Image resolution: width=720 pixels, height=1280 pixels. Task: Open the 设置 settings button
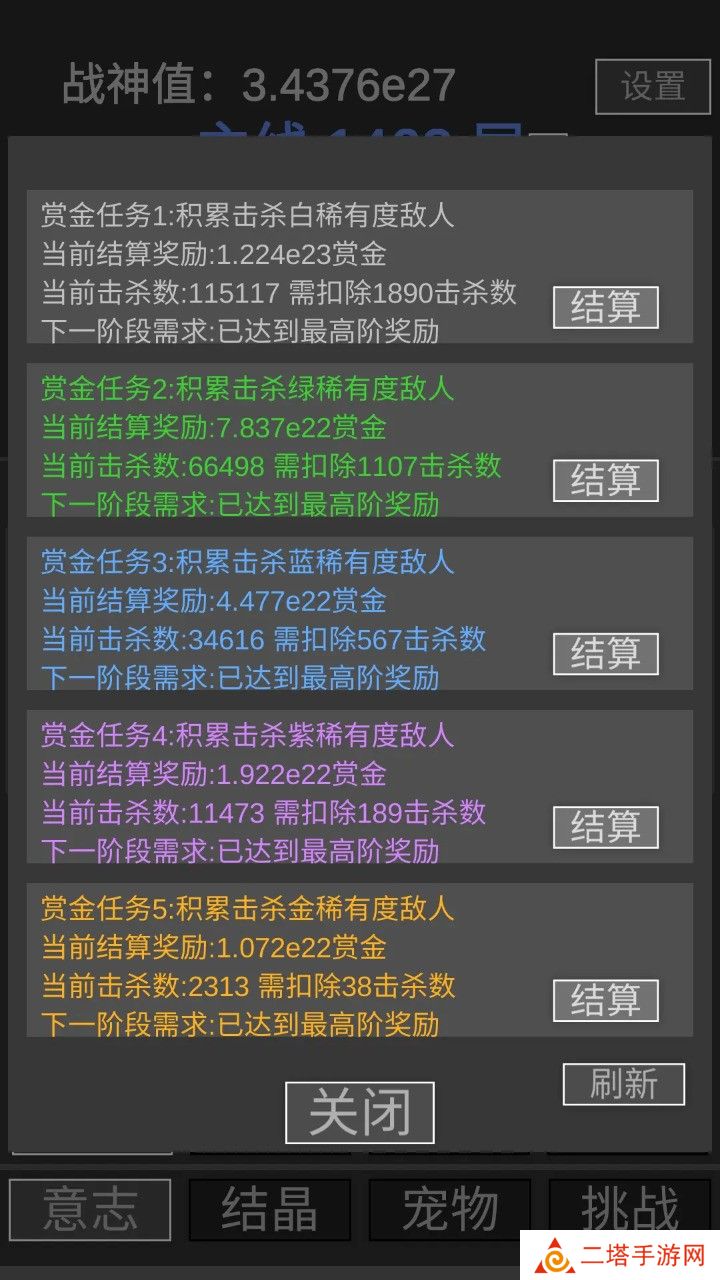click(653, 86)
